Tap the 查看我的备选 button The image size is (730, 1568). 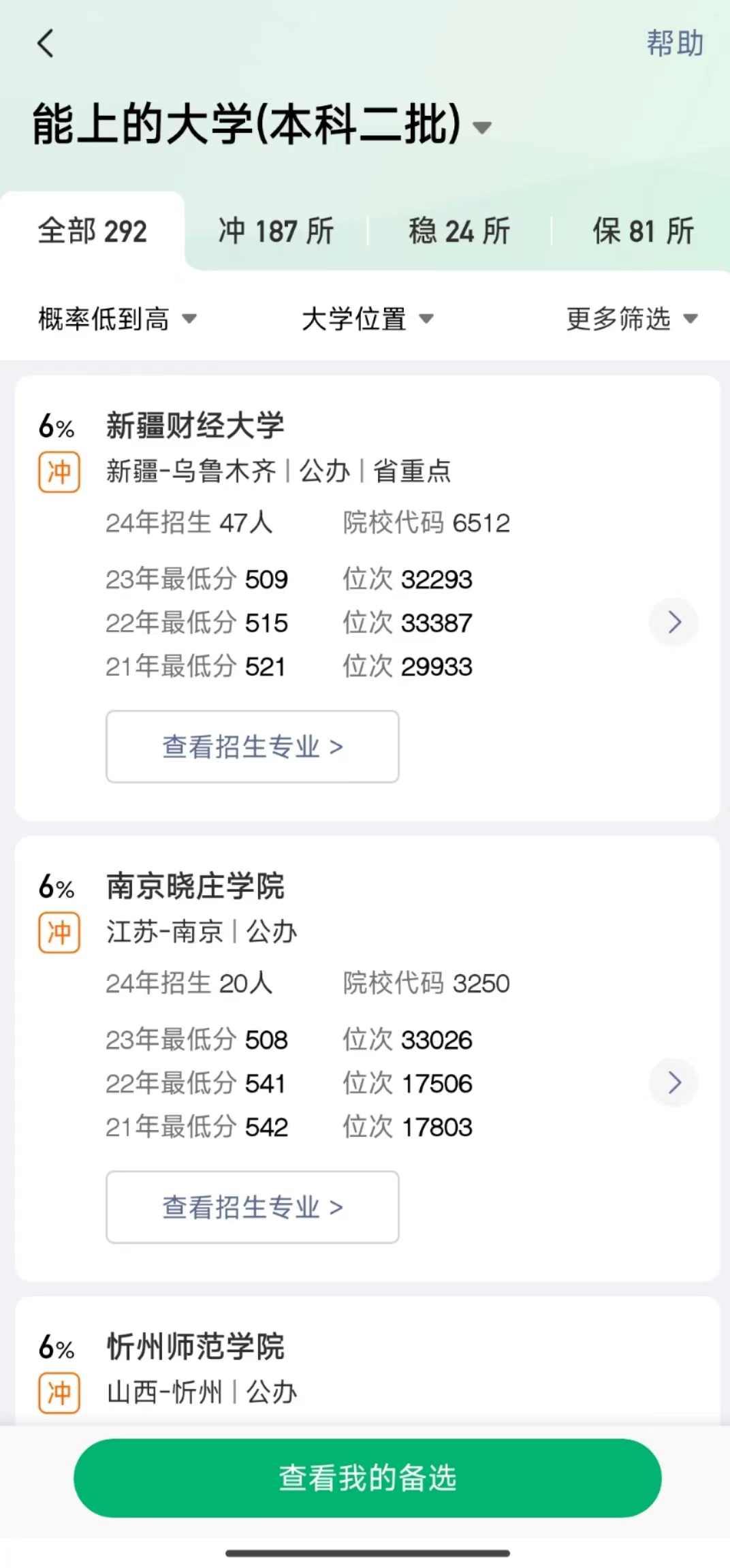(x=368, y=1478)
